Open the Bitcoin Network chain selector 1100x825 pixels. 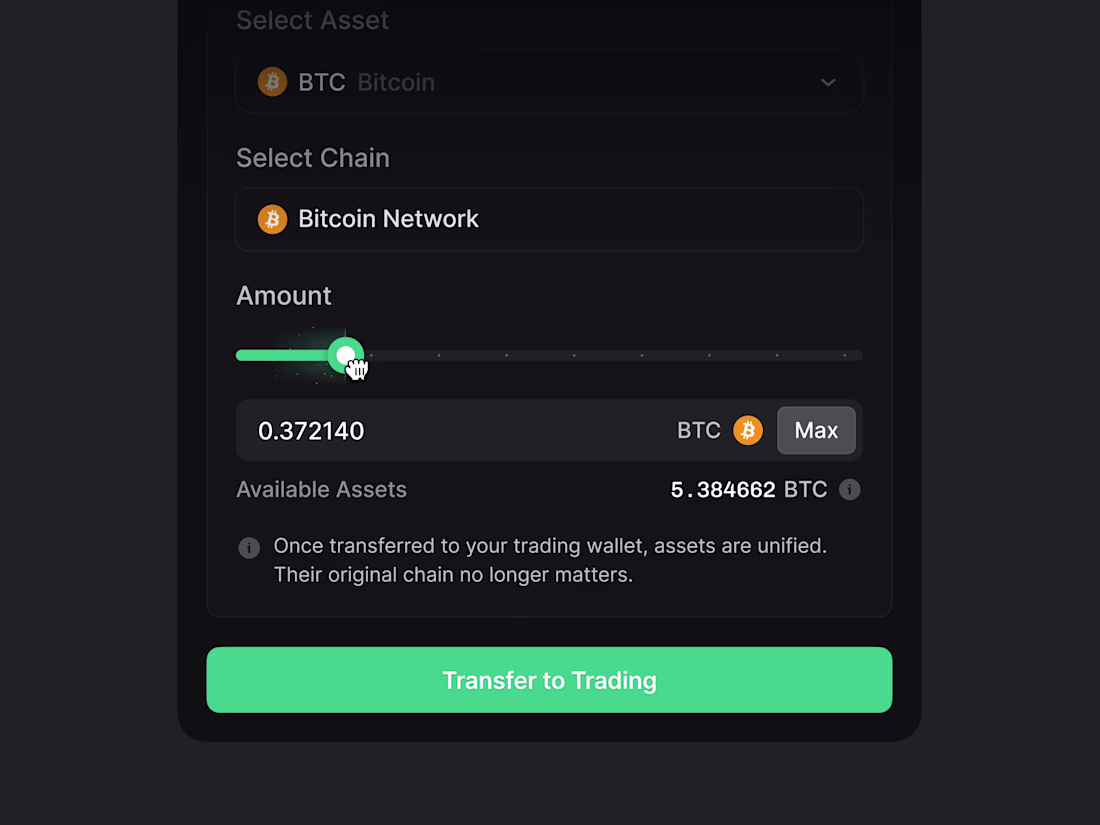[549, 219]
